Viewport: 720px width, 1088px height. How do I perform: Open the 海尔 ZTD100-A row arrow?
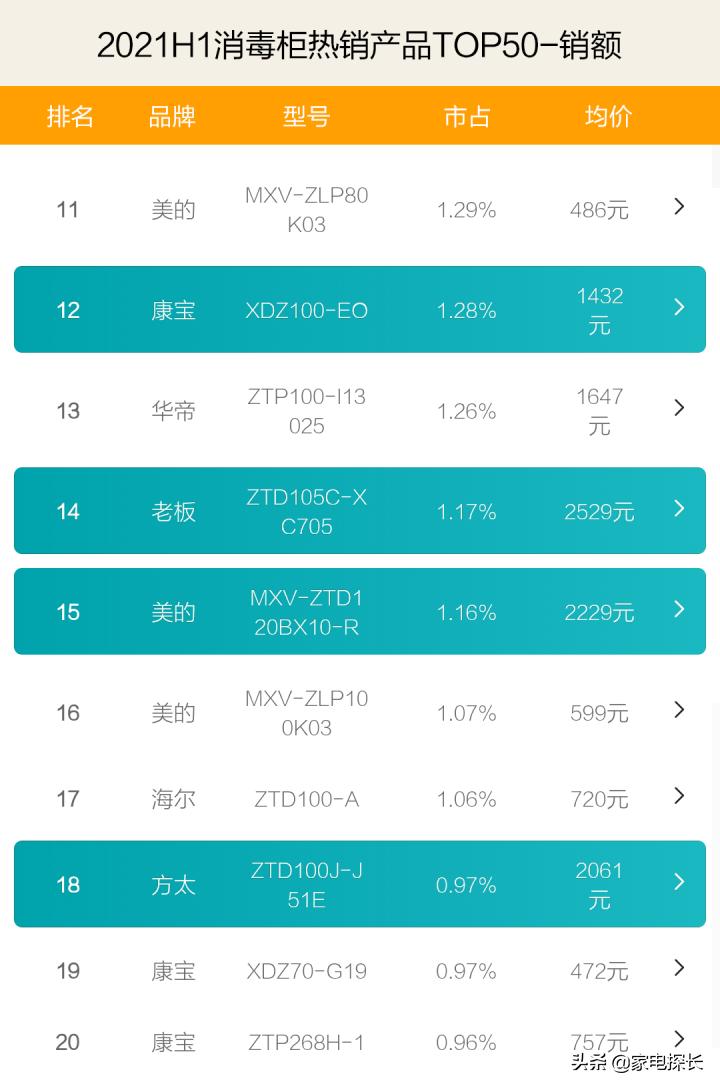(x=679, y=797)
